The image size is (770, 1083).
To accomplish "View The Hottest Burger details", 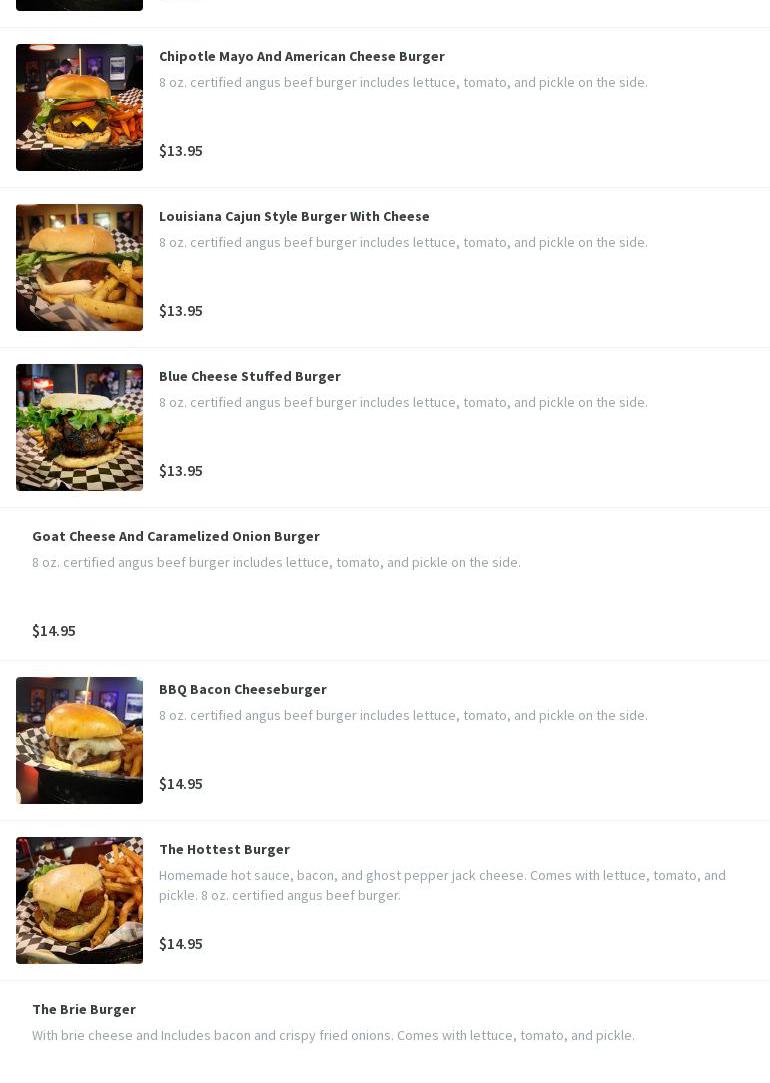I will pos(224,850).
